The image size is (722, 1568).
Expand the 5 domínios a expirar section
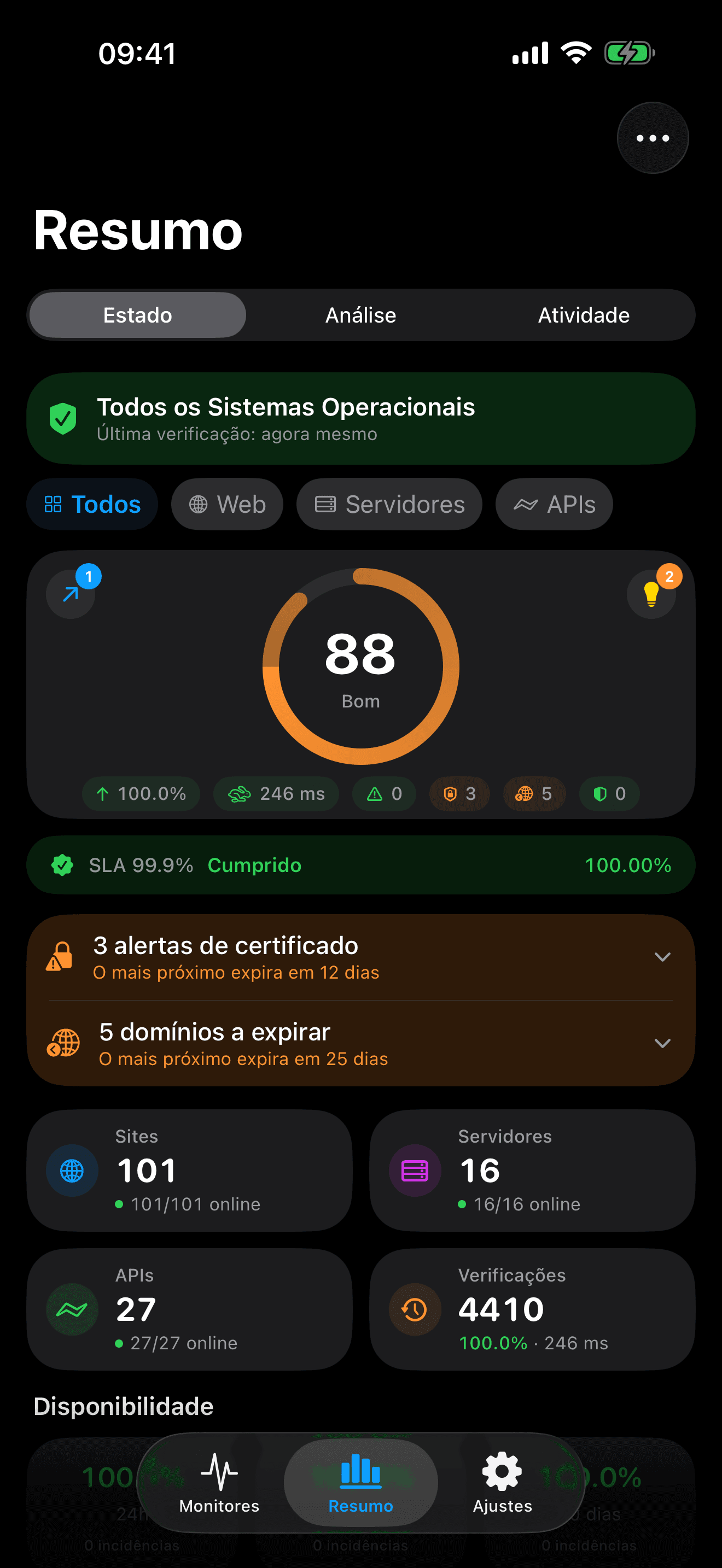663,1043
